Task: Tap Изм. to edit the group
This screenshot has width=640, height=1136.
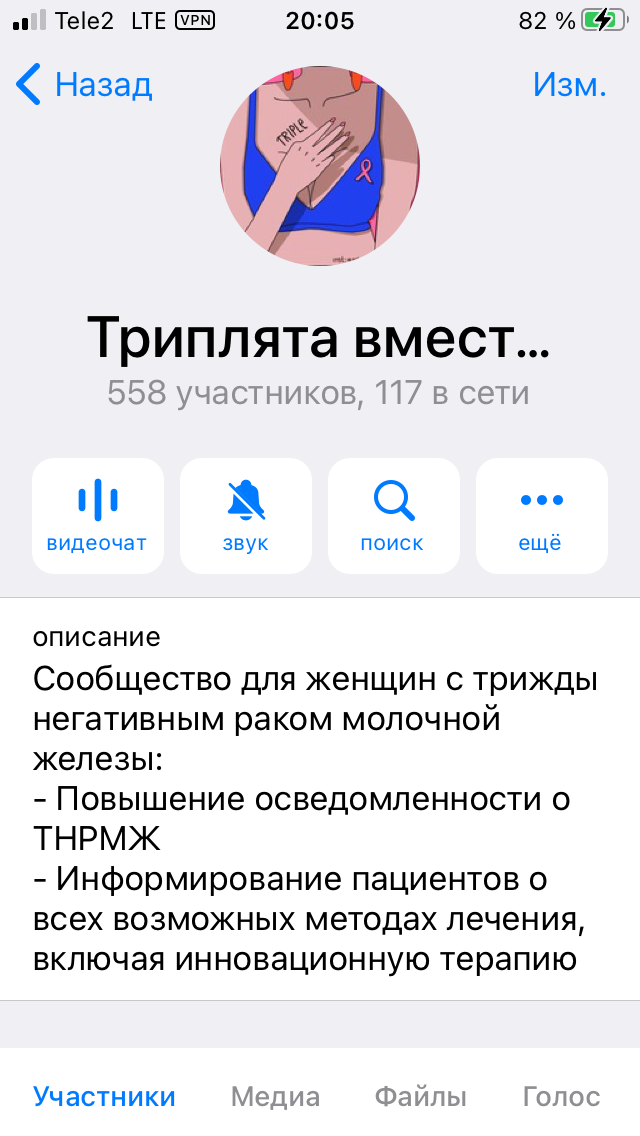Action: 570,85
